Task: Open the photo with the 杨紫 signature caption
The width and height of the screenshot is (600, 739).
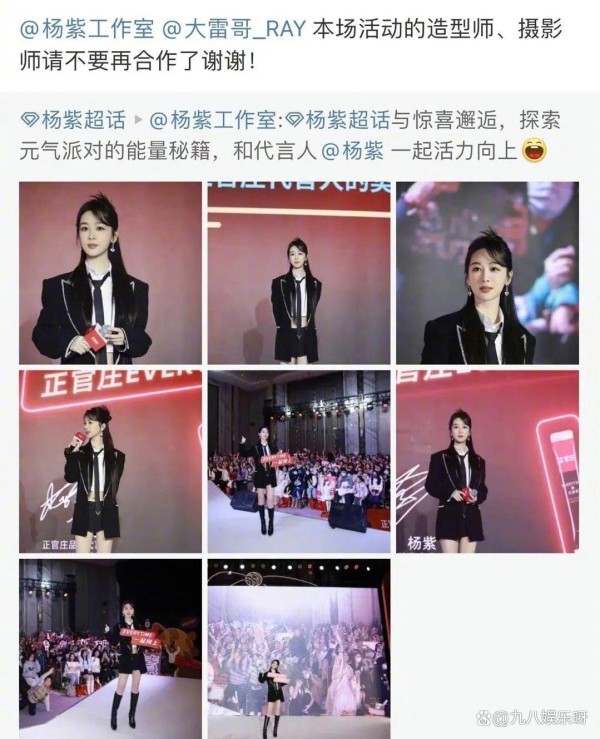Action: [x=486, y=461]
